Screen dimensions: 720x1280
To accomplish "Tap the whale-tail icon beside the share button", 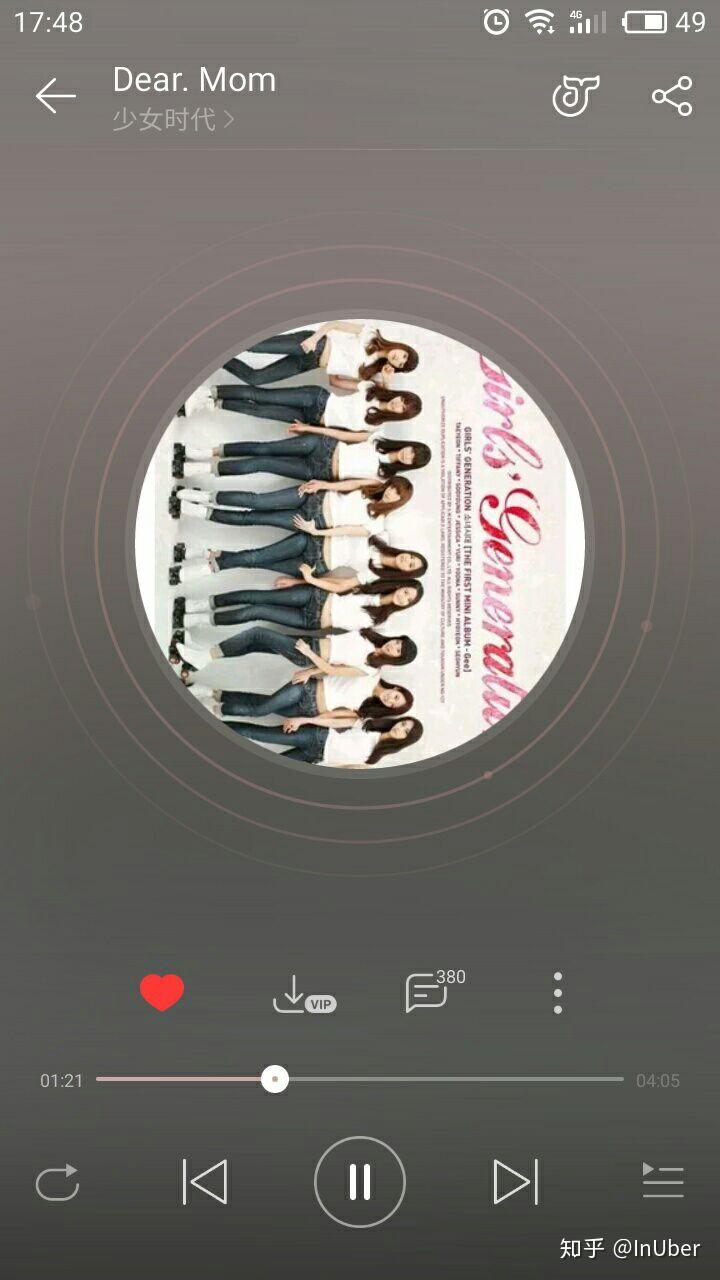I will pyautogui.click(x=574, y=95).
